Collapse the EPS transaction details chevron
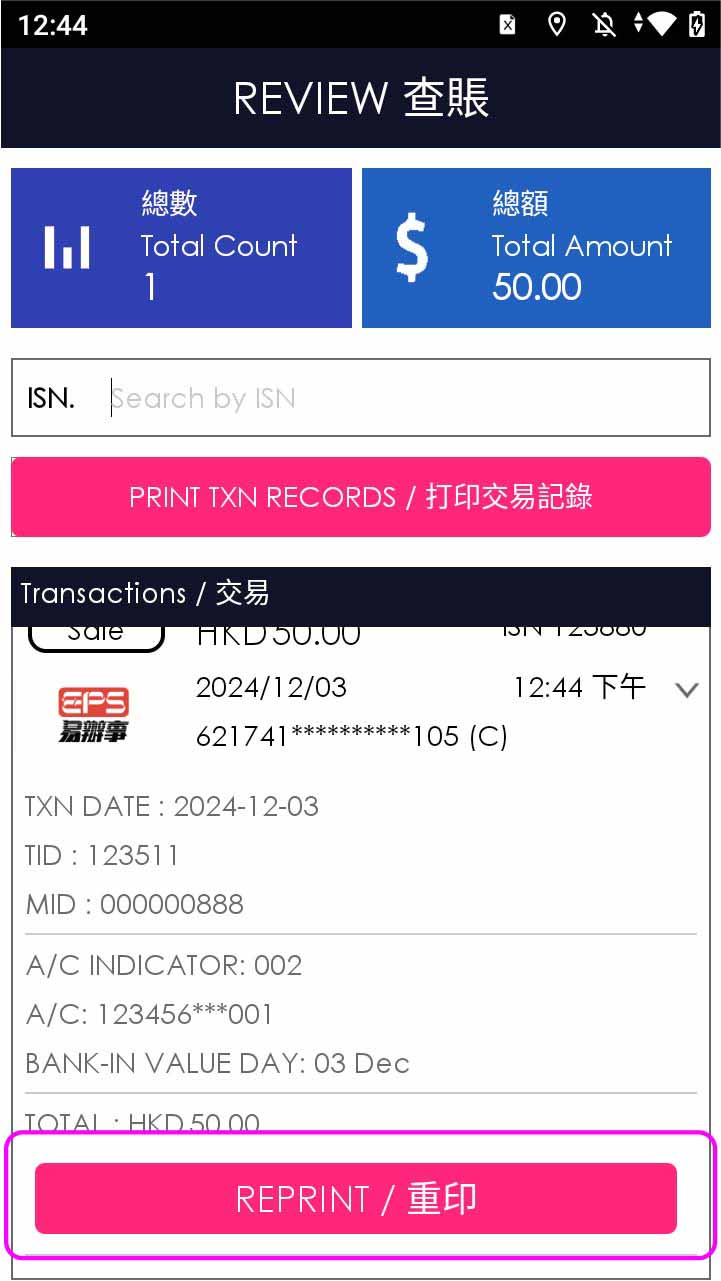This screenshot has width=721, height=1281. [x=686, y=689]
